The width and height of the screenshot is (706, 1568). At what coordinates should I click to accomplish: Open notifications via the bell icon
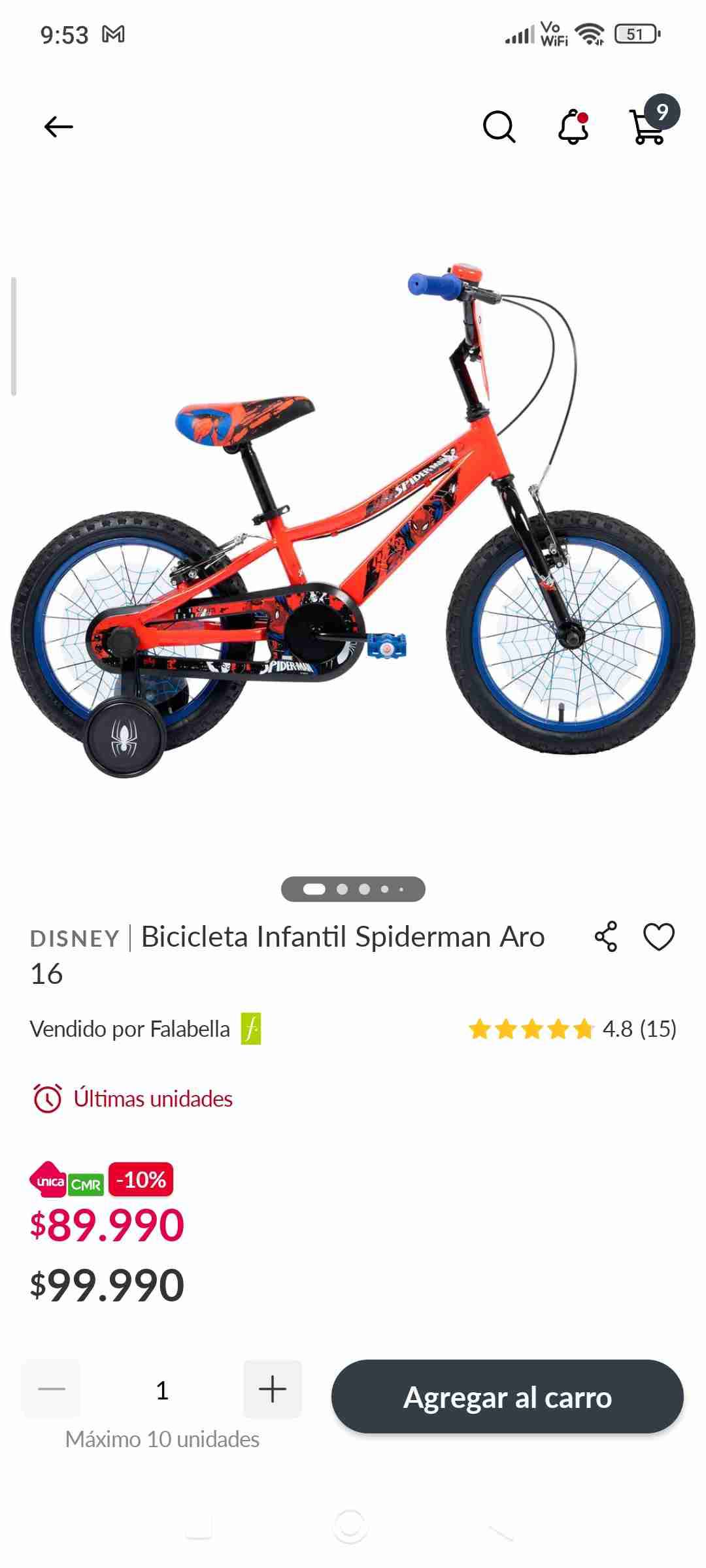tap(573, 127)
